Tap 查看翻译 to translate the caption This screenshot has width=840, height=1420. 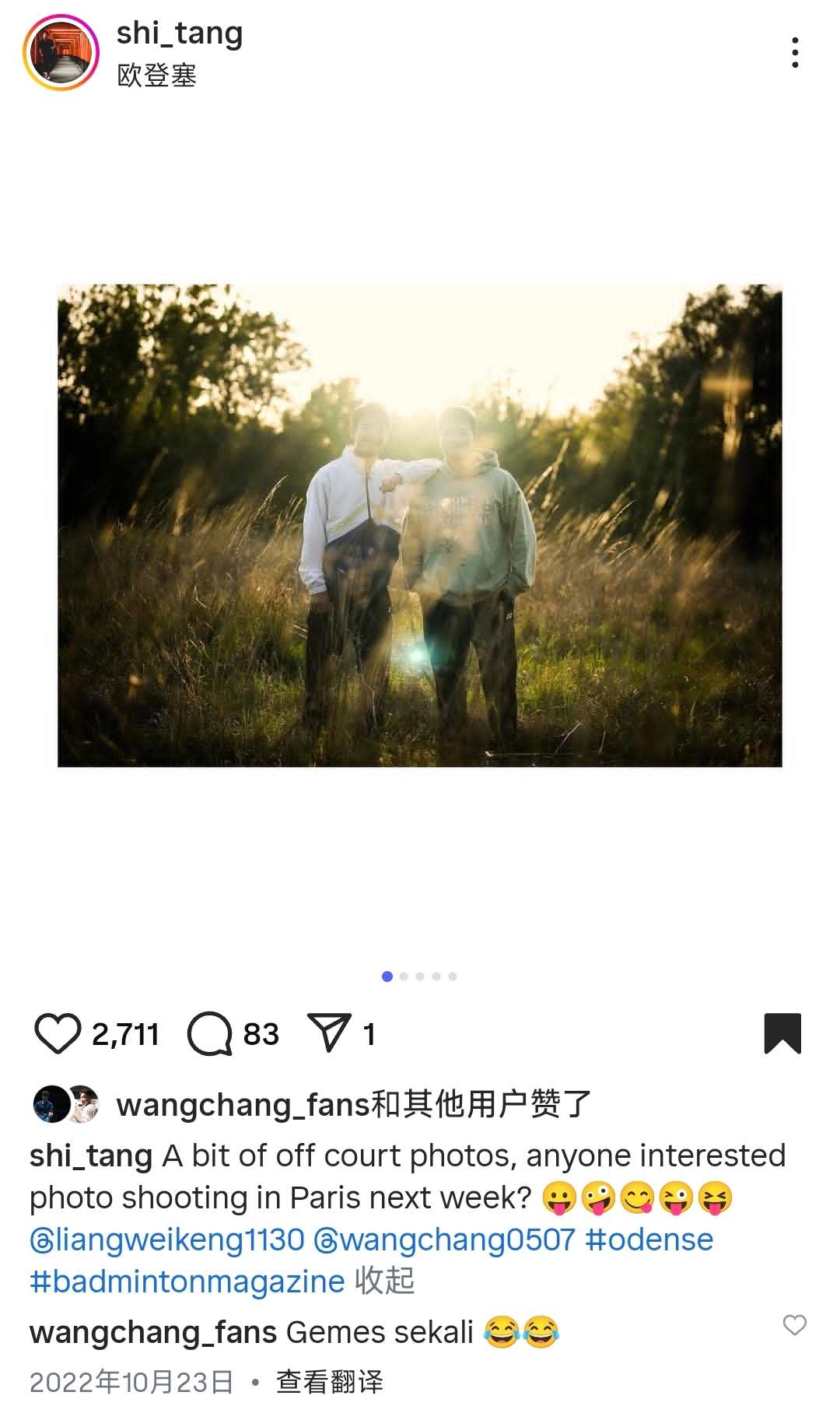click(330, 1382)
